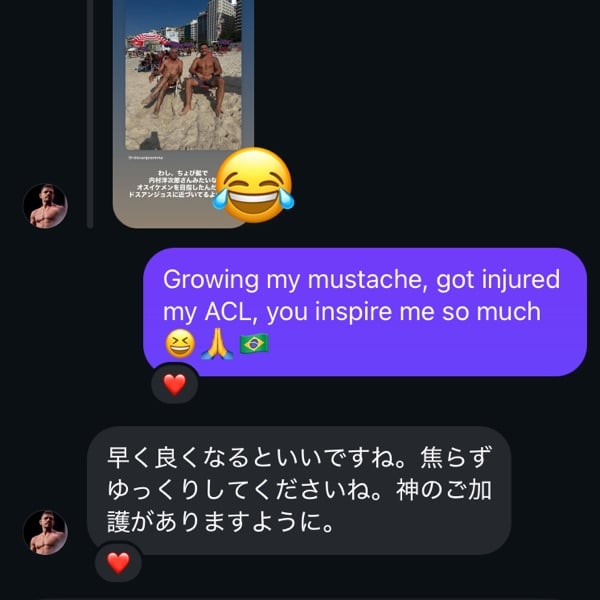Viewport: 600px width, 600px height.
Task: Open the profile picture beside the story reply
Action: point(45,206)
